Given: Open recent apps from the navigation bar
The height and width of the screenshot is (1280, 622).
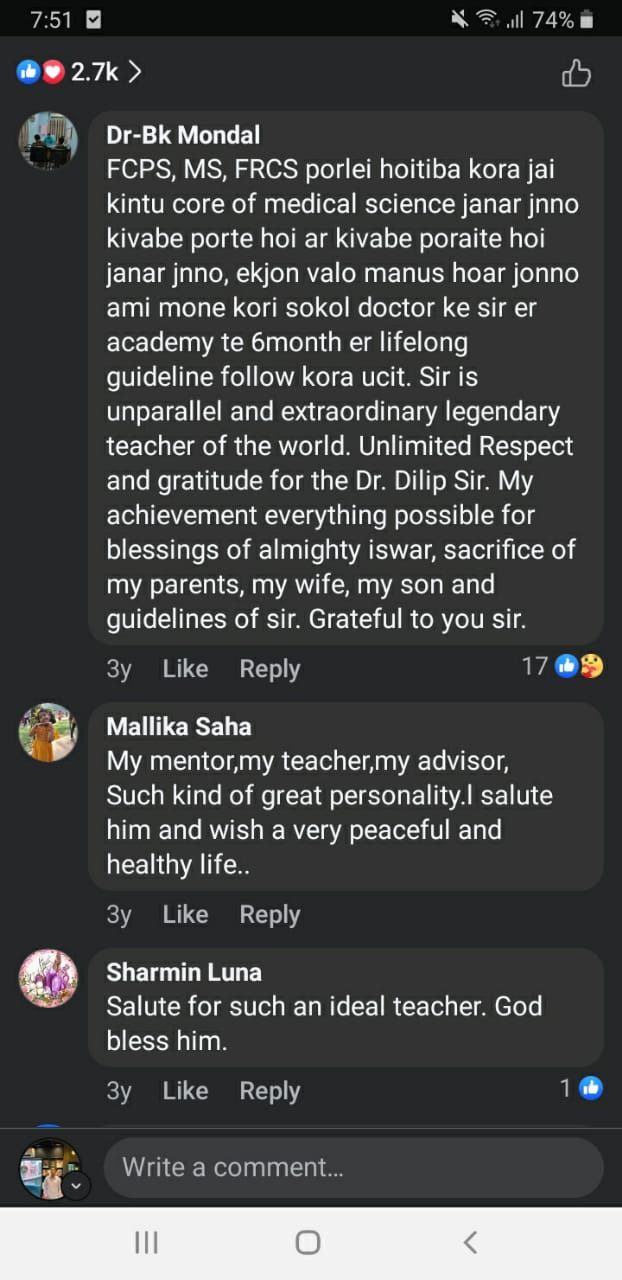Looking at the screenshot, I should pos(146,1242).
